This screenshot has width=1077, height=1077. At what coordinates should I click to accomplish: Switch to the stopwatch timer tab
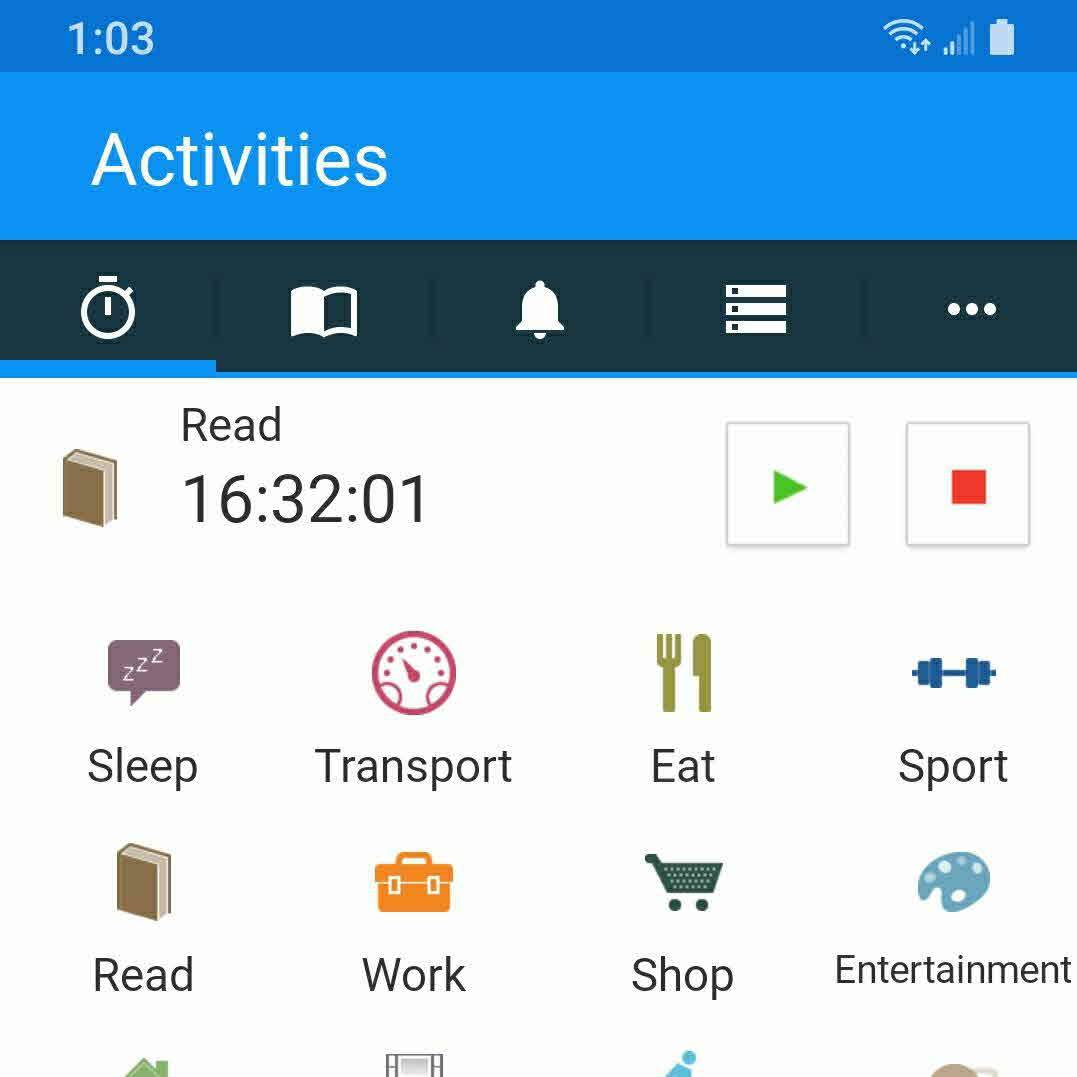pos(108,308)
